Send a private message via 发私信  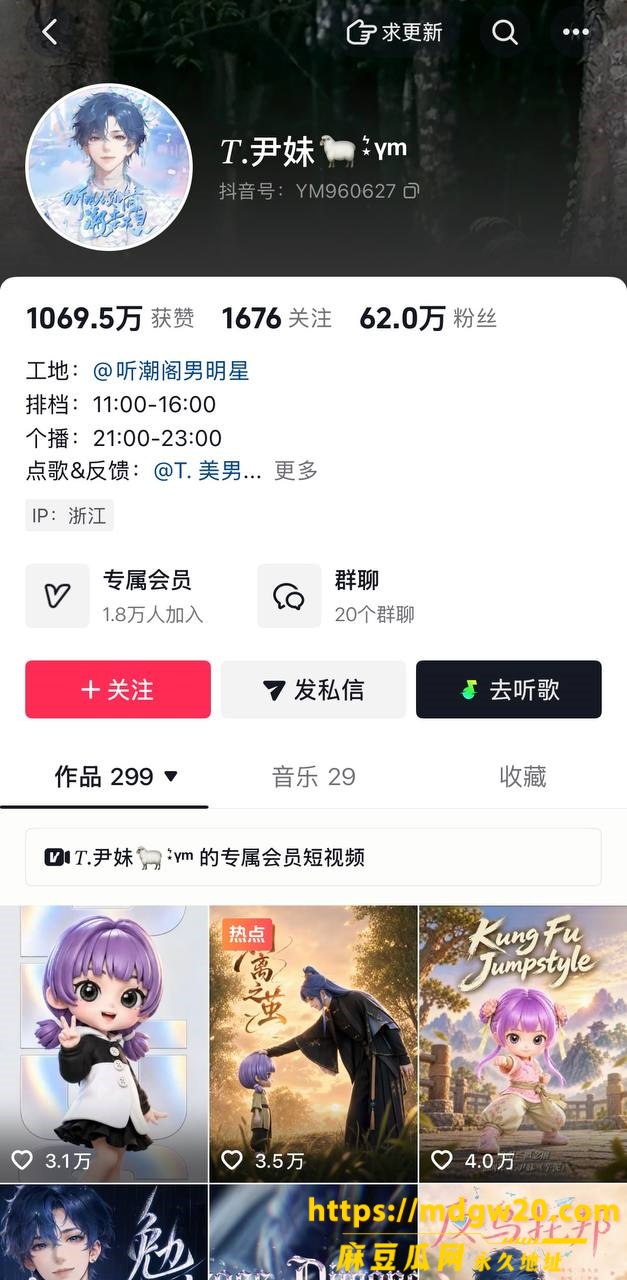pos(313,689)
